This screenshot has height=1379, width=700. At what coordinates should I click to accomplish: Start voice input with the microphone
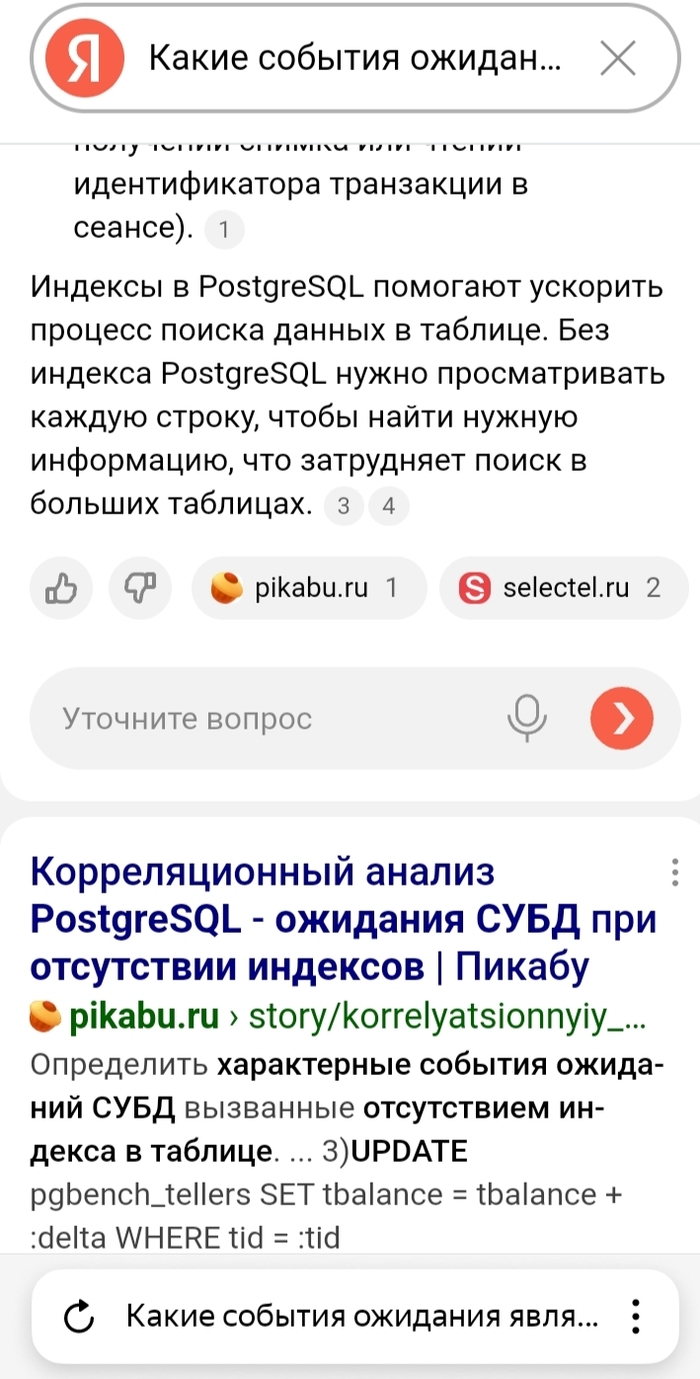click(x=527, y=719)
